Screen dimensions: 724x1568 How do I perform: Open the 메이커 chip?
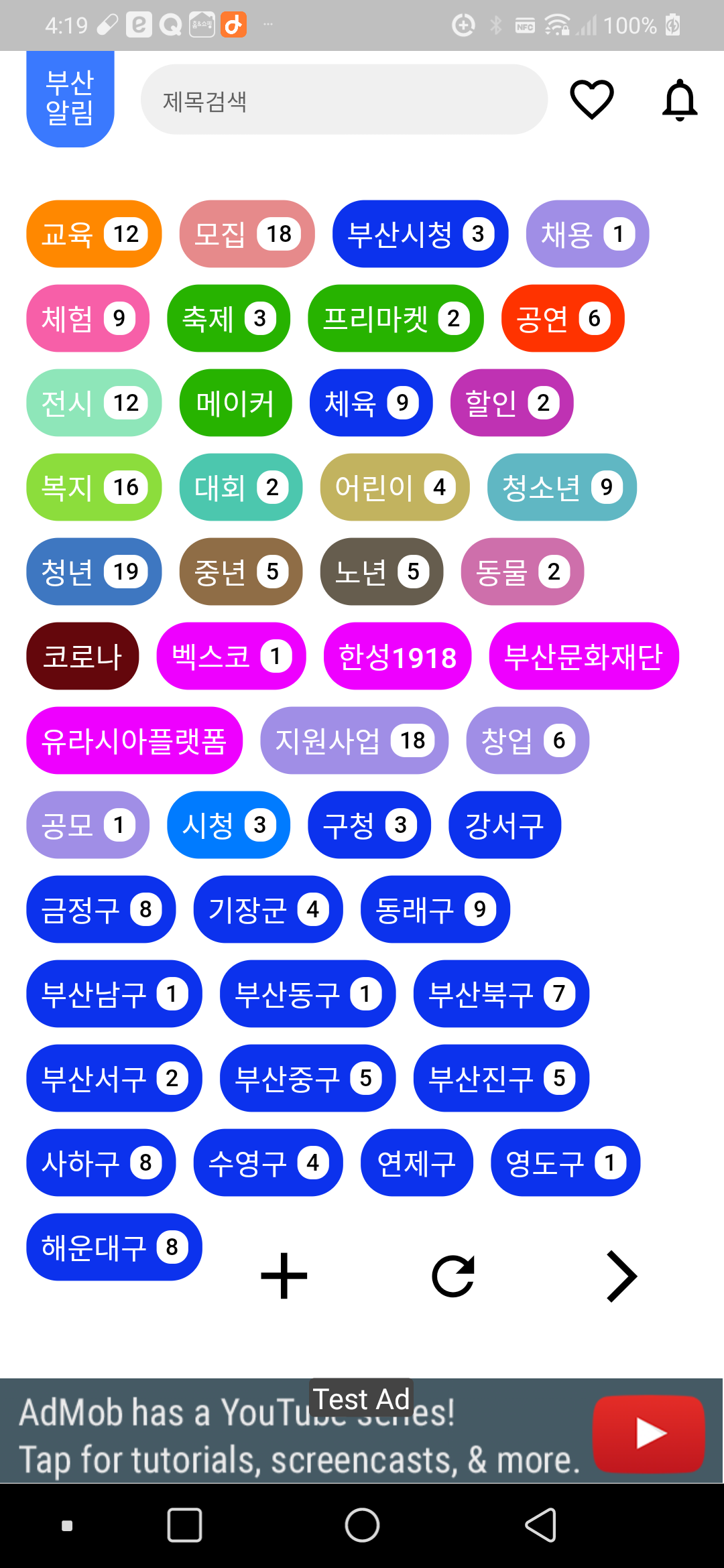click(x=235, y=403)
